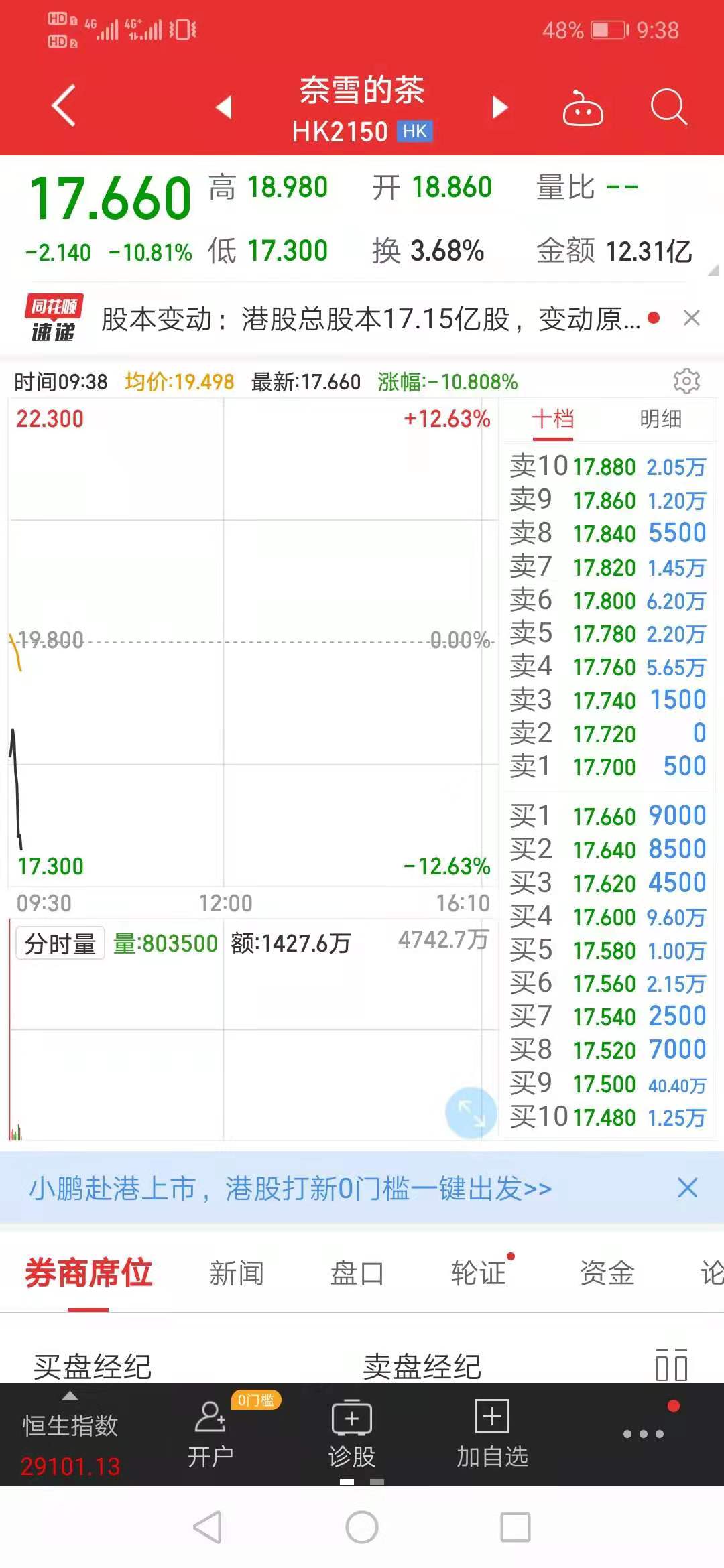Switch to the 明细 tab

pyautogui.click(x=660, y=419)
